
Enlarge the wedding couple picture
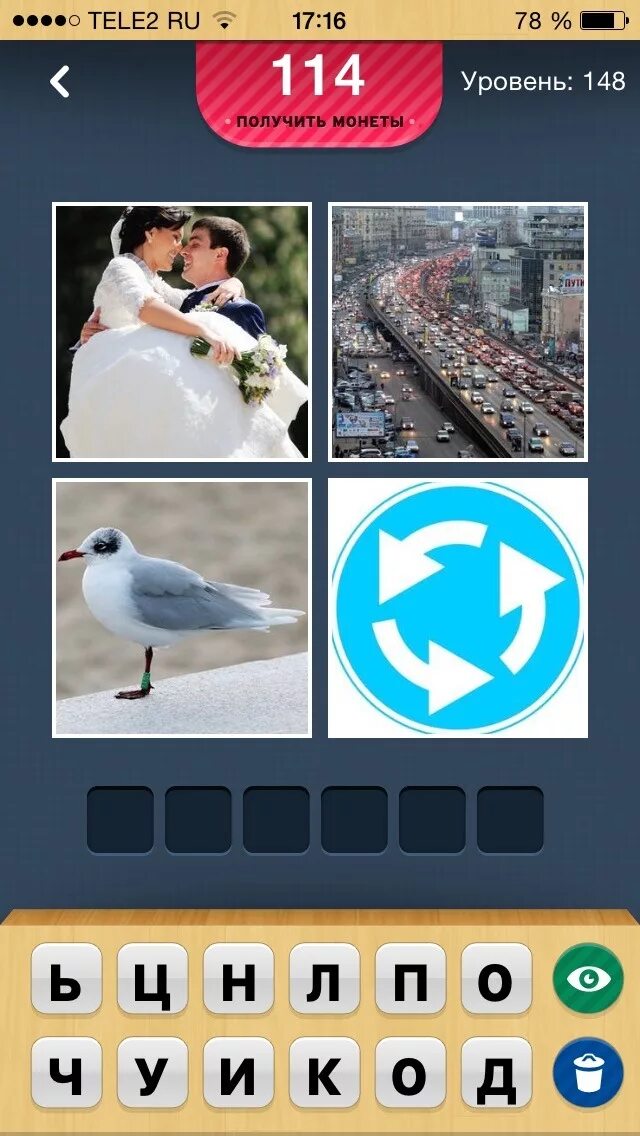coord(182,332)
